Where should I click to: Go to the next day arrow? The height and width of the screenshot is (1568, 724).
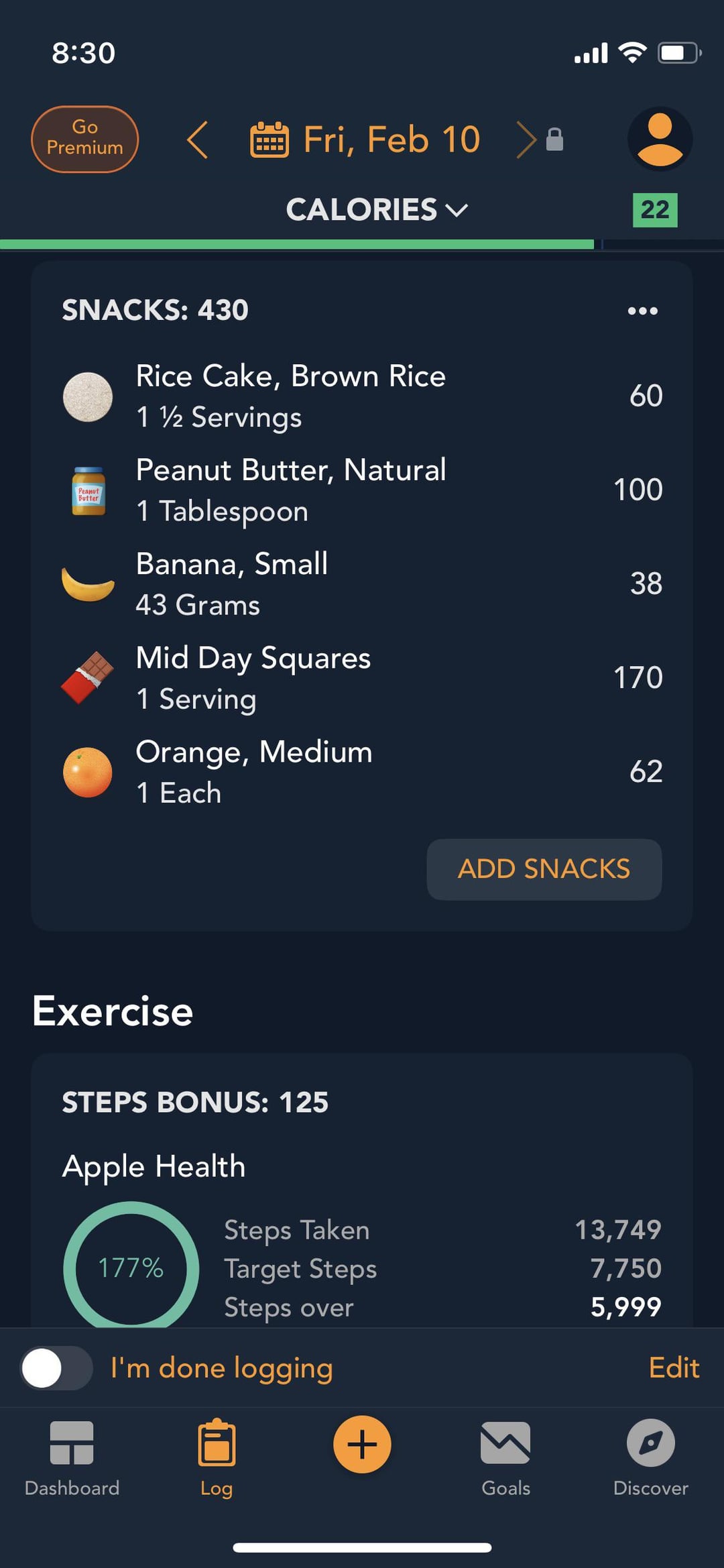click(x=527, y=139)
